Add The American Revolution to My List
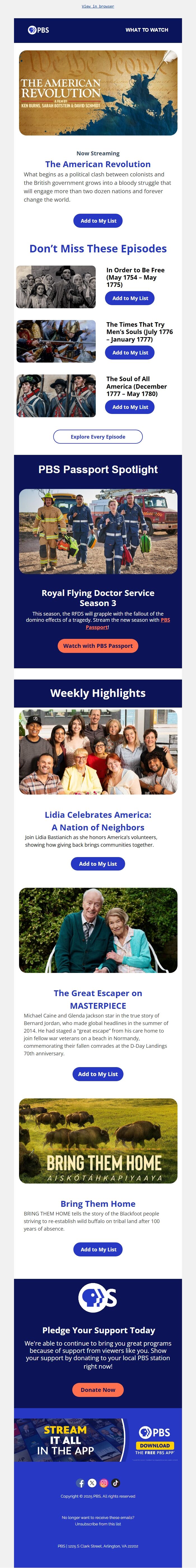 [x=98, y=221]
